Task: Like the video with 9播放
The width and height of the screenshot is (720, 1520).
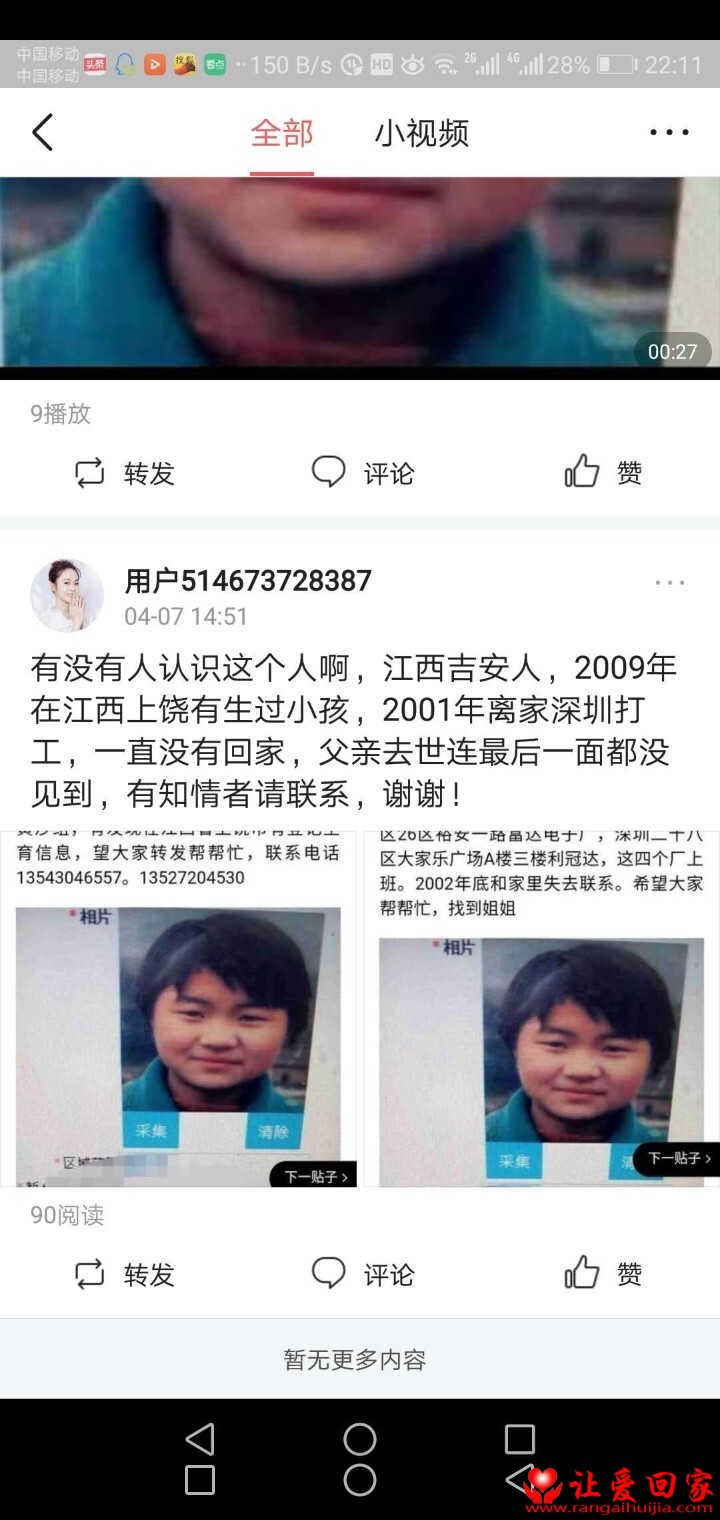Action: [603, 472]
